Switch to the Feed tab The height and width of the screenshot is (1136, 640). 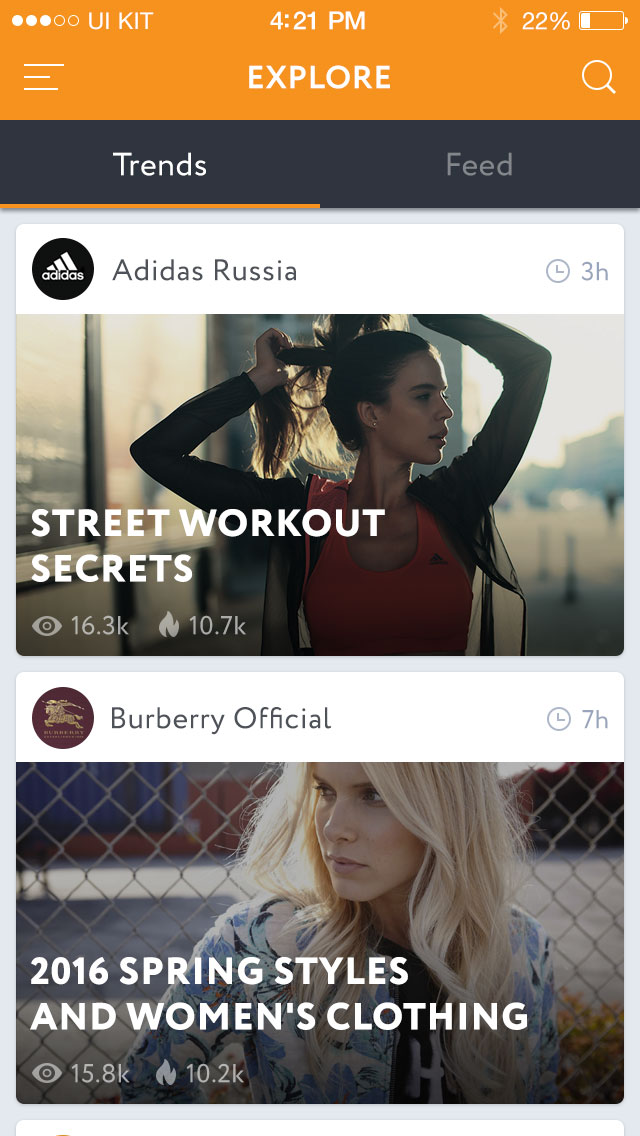click(x=479, y=165)
